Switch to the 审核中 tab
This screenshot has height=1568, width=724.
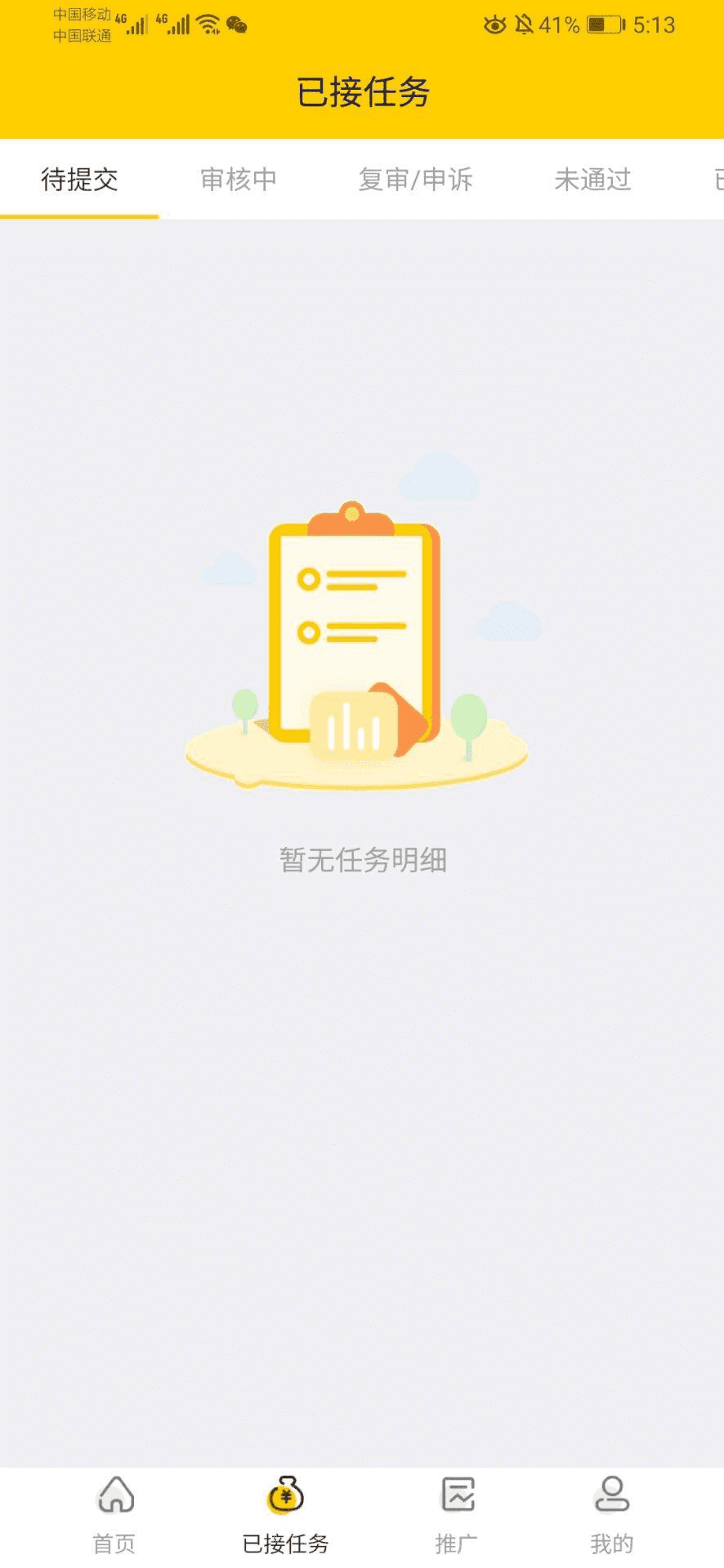point(239,179)
